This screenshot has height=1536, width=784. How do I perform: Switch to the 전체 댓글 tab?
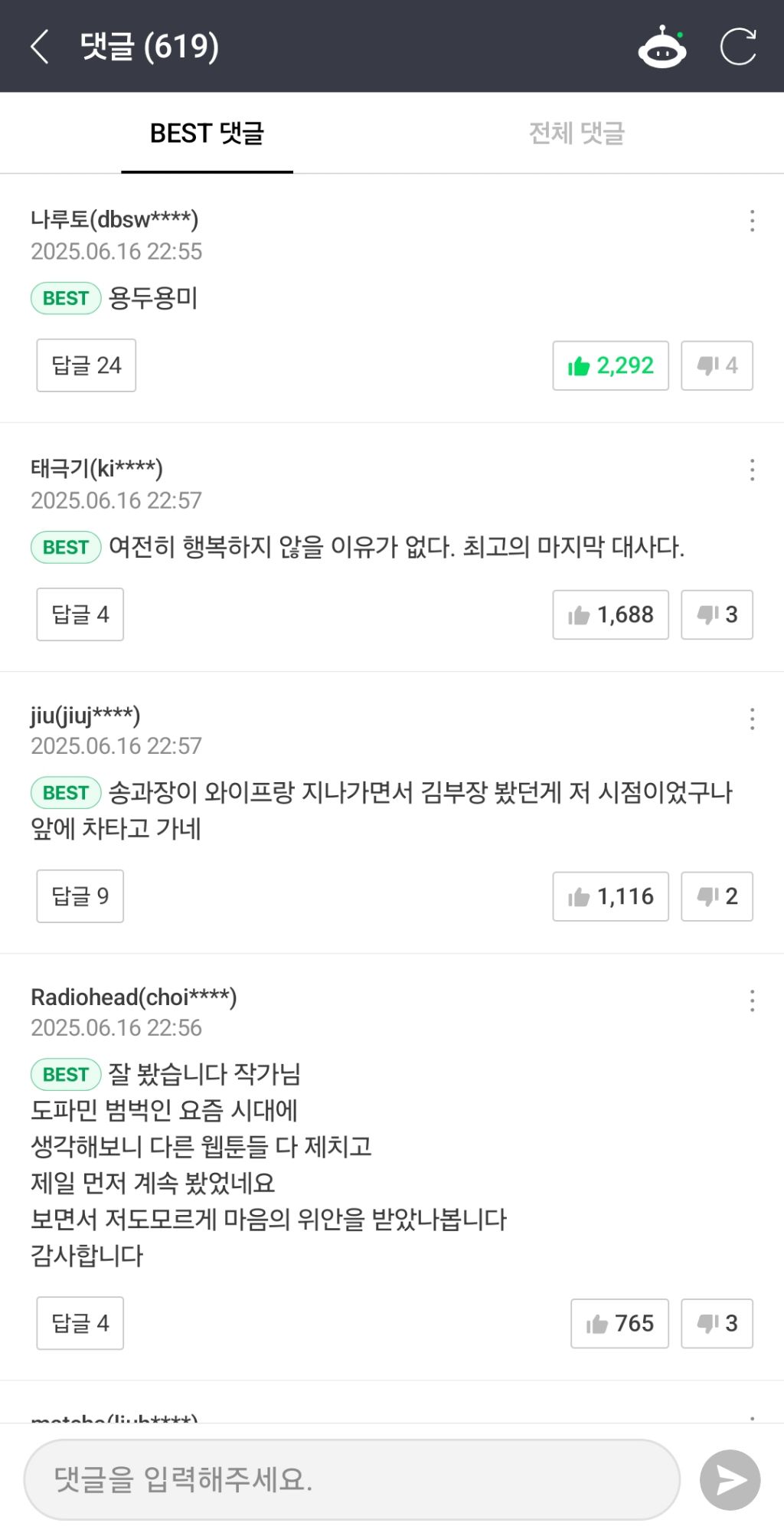(577, 133)
